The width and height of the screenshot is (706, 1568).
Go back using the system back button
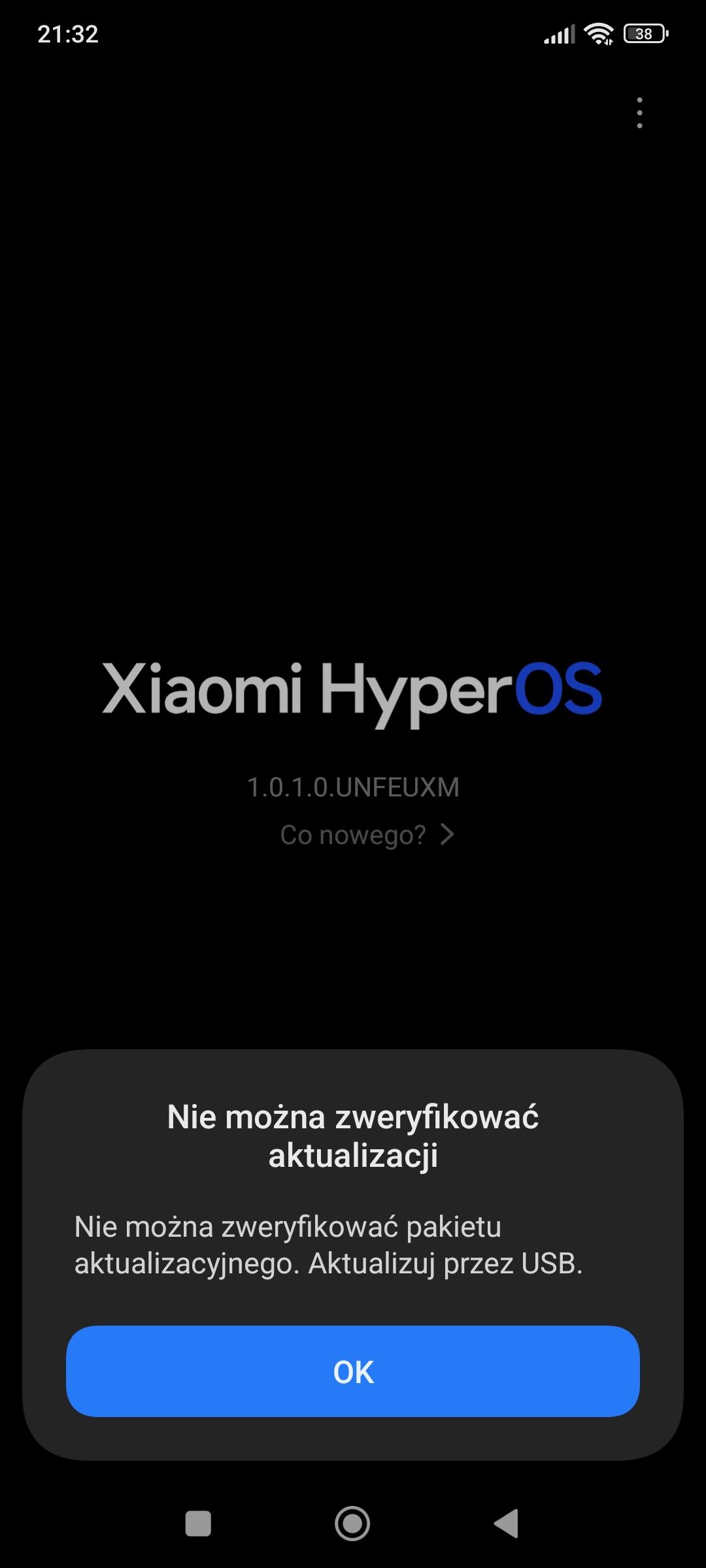pos(507,1524)
